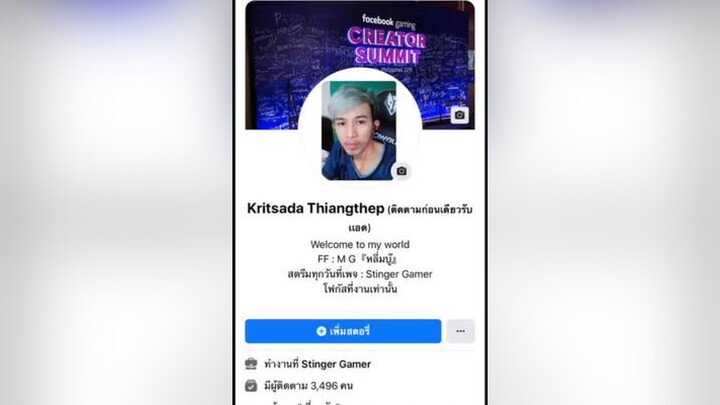
Task: Open the three-dot more options button
Action: [460, 331]
